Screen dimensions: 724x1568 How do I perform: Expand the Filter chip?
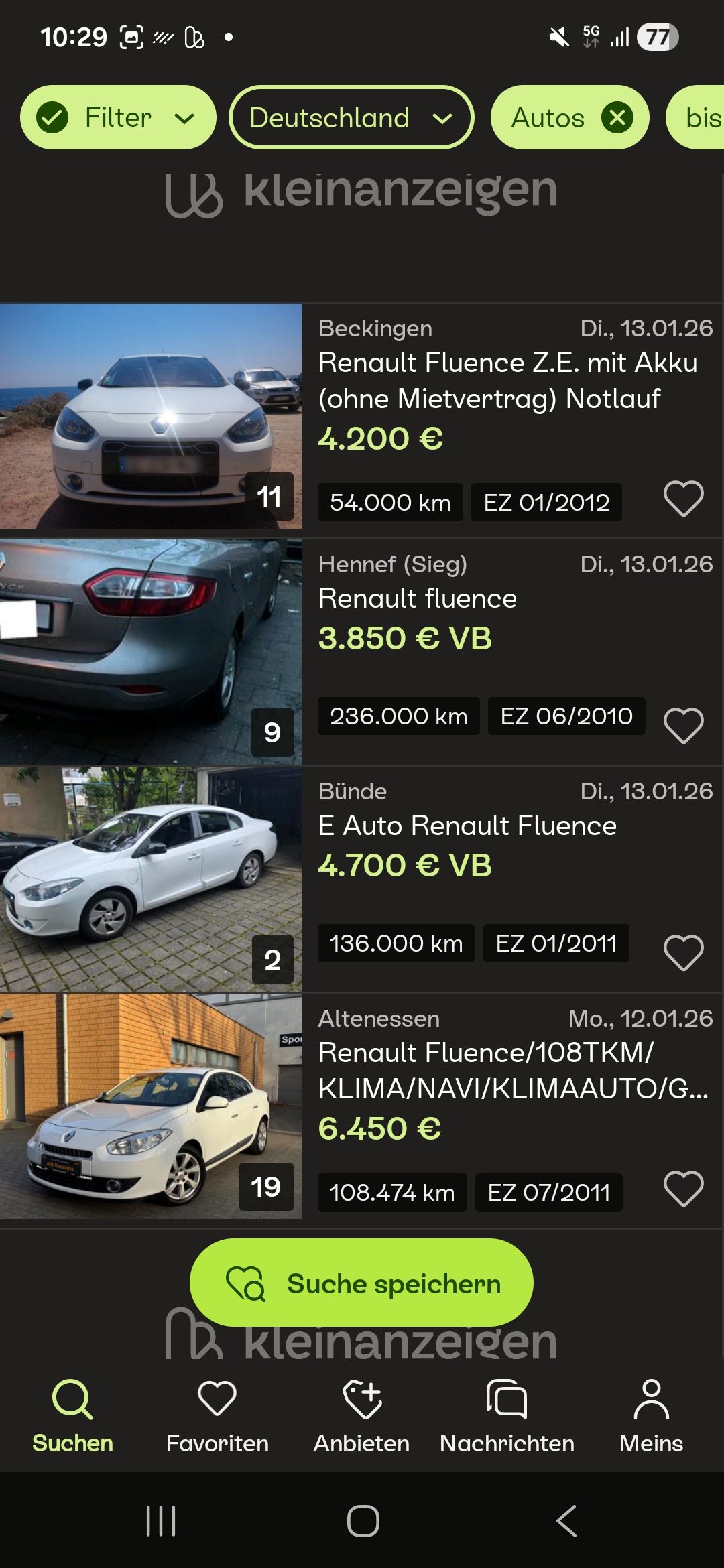tap(118, 118)
